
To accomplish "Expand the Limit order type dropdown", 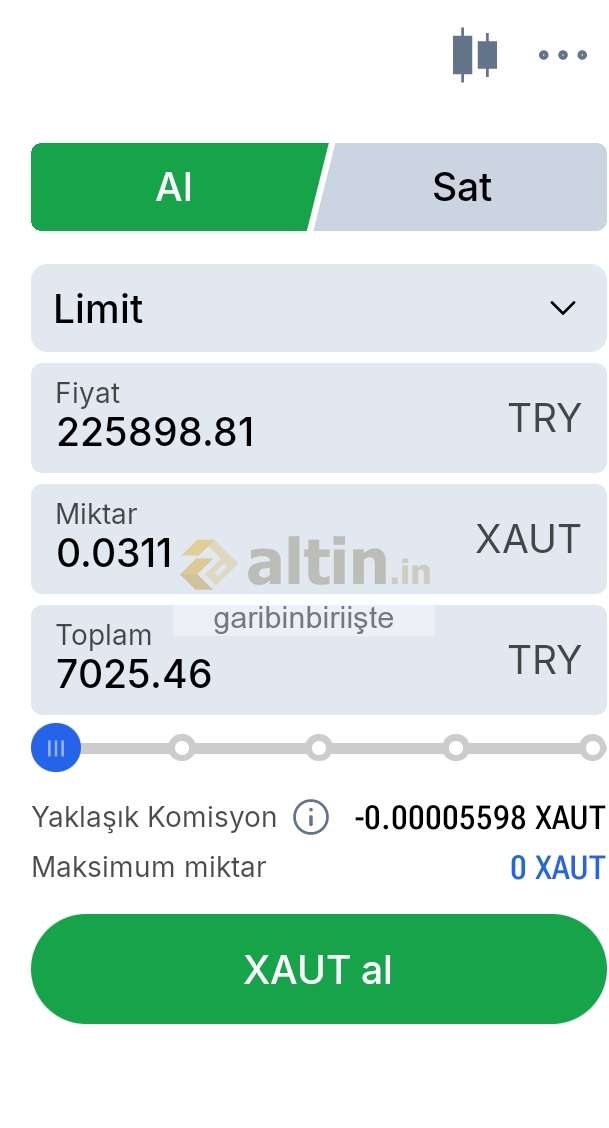I will (x=318, y=308).
